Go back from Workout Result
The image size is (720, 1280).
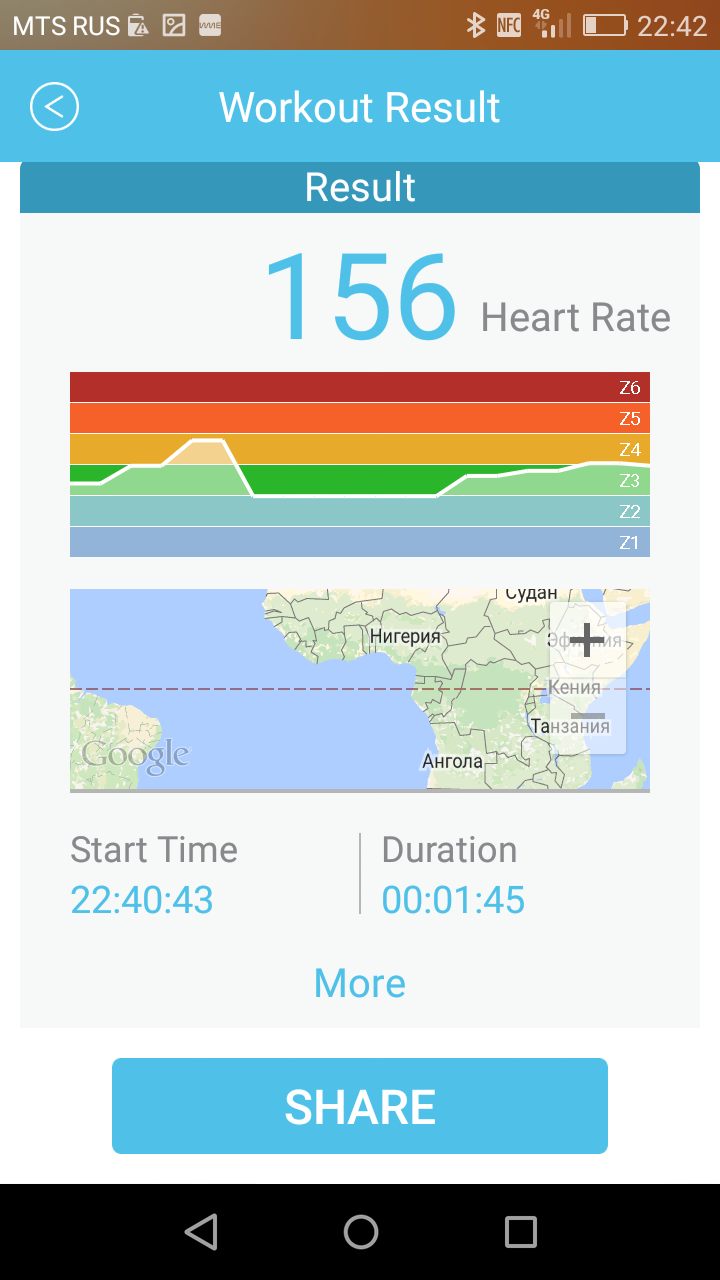[x=54, y=107]
